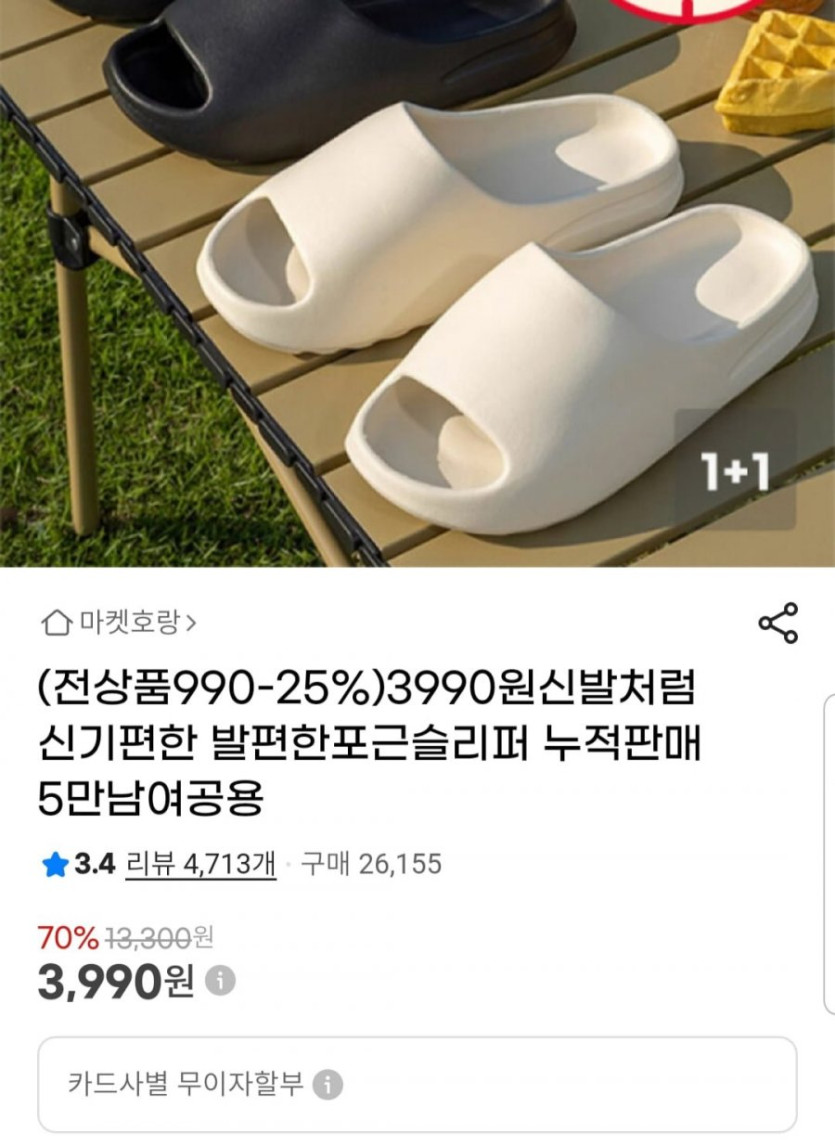Share this slipper product

(777, 623)
